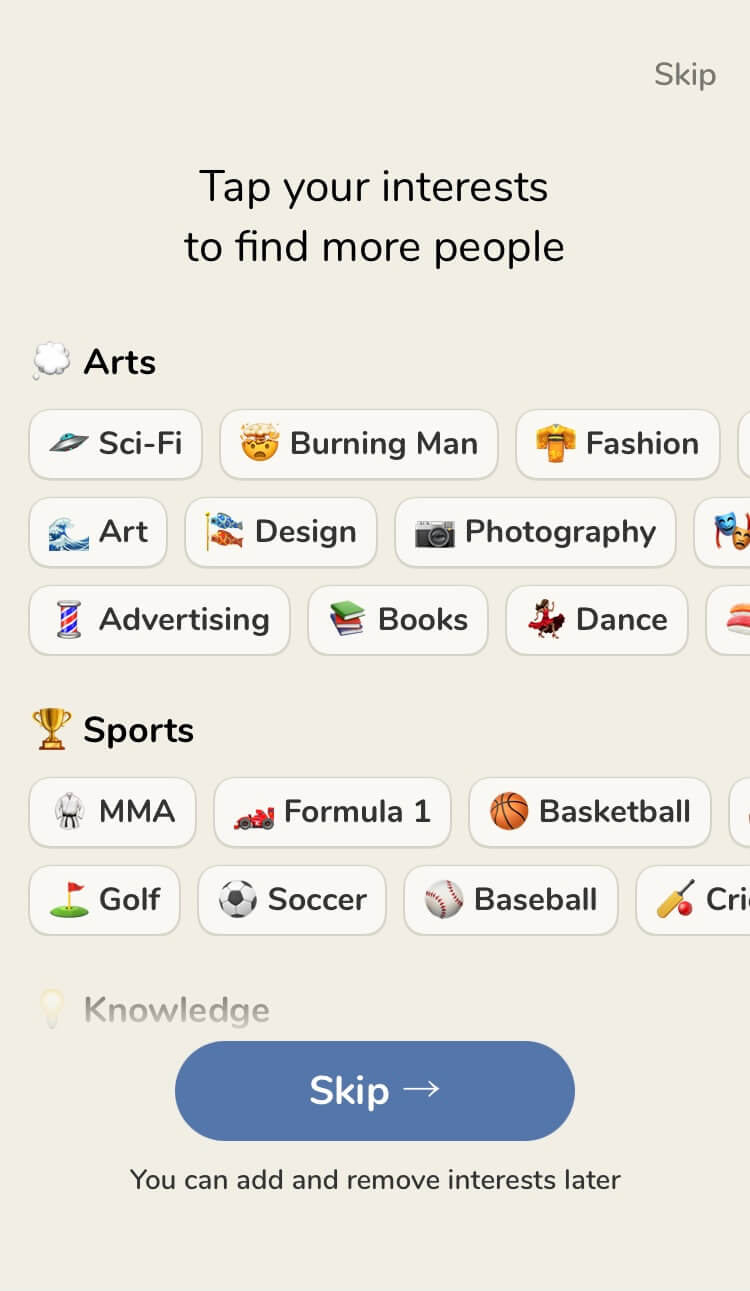Pick the Design interest

tap(281, 532)
